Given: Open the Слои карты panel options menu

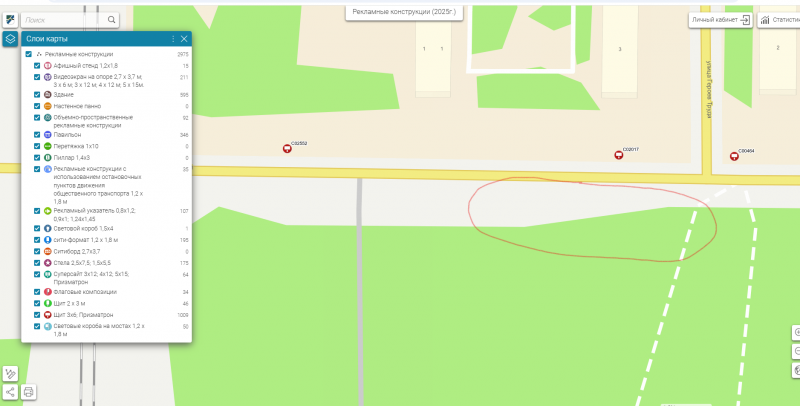Looking at the screenshot, I should tap(172, 38).
